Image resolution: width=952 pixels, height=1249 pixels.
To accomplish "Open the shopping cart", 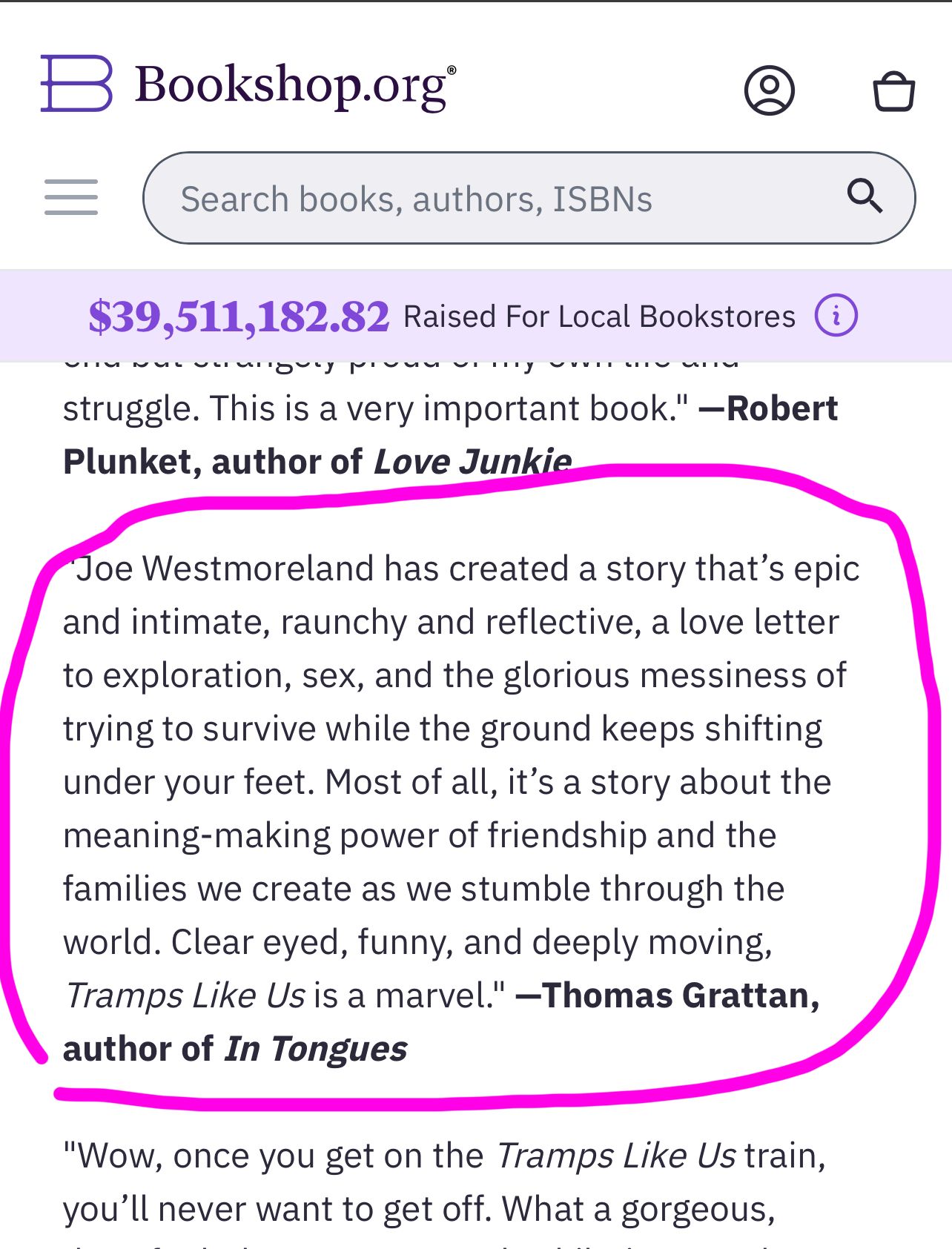I will 893,92.
